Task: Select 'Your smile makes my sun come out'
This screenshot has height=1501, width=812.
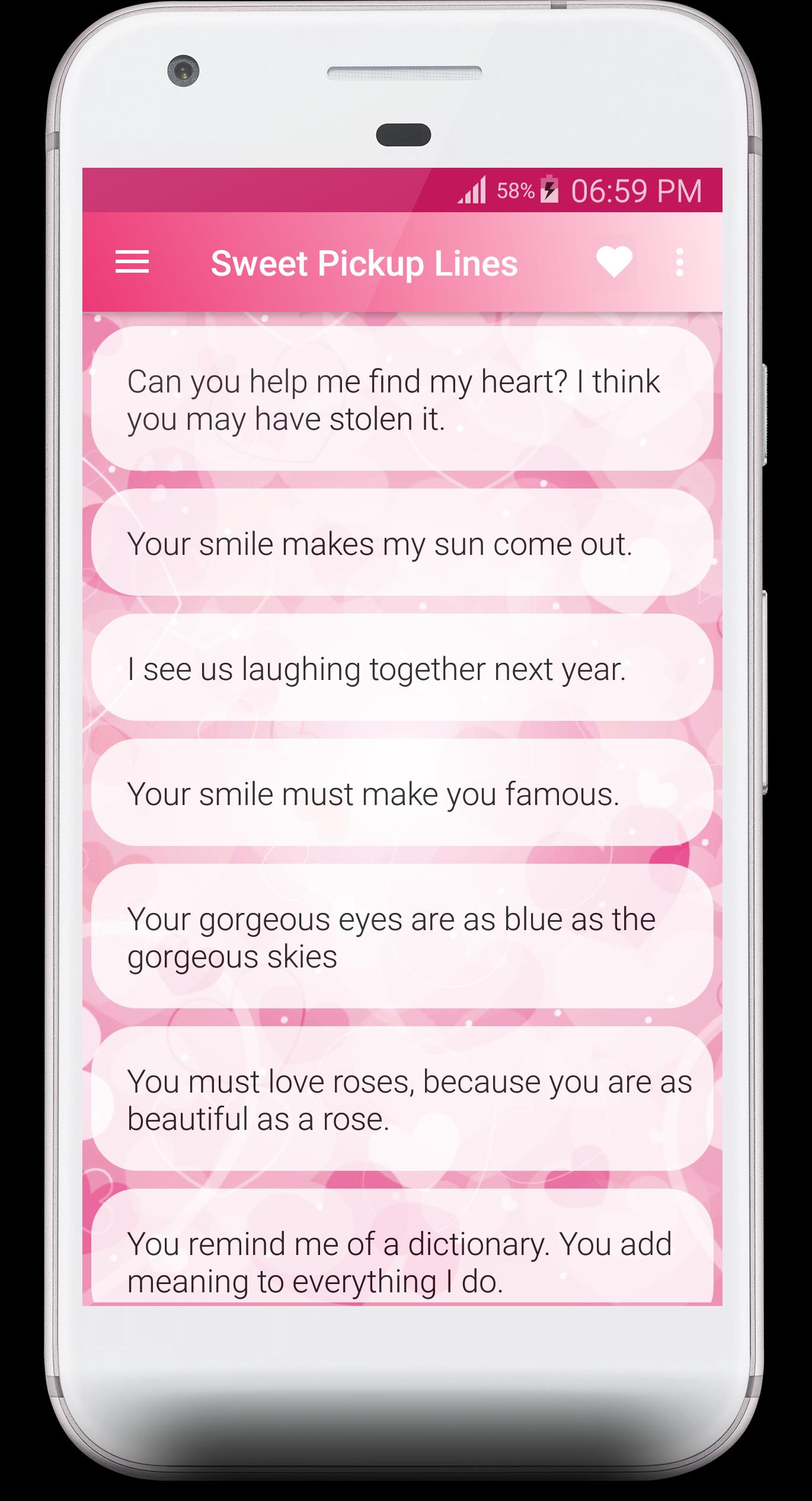Action: [x=402, y=543]
